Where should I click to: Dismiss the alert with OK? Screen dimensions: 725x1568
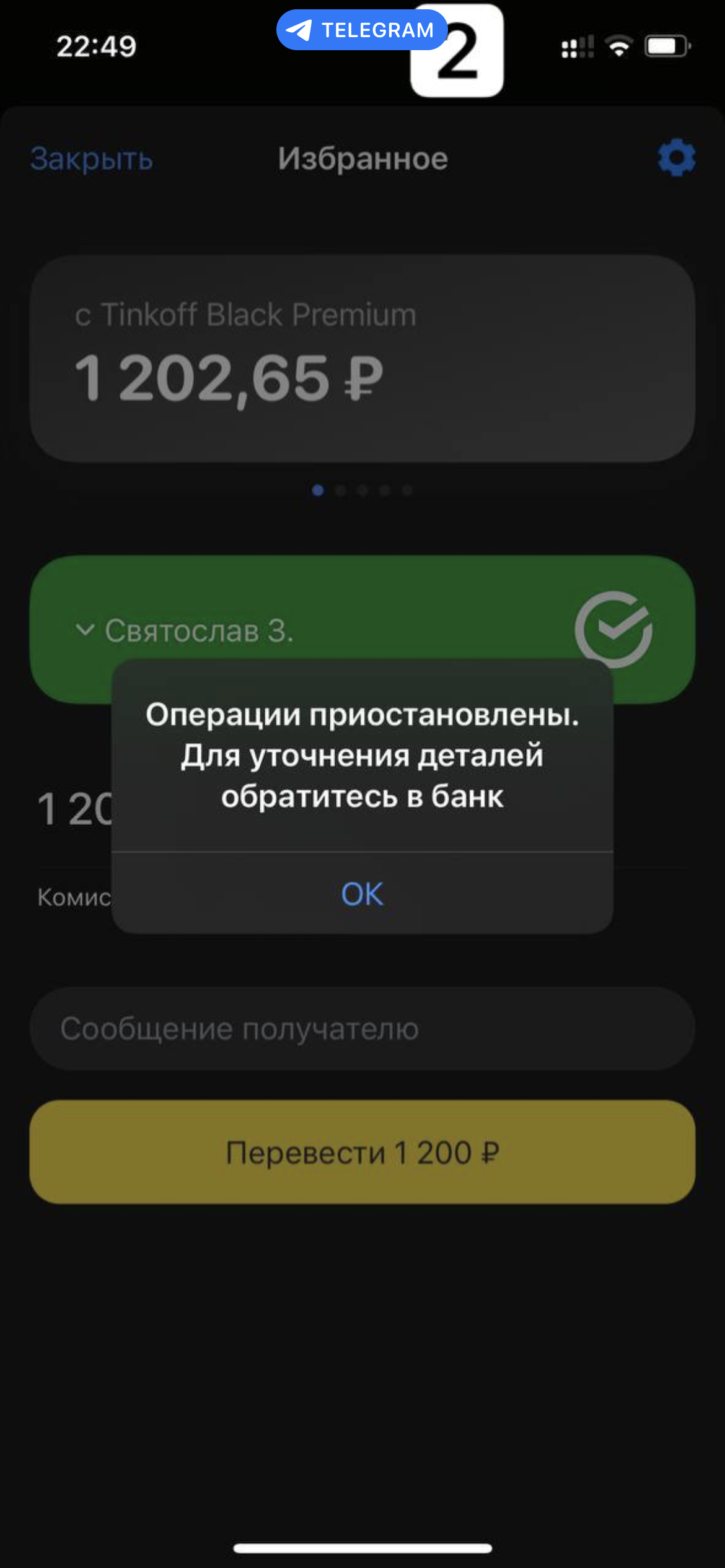pos(362,894)
